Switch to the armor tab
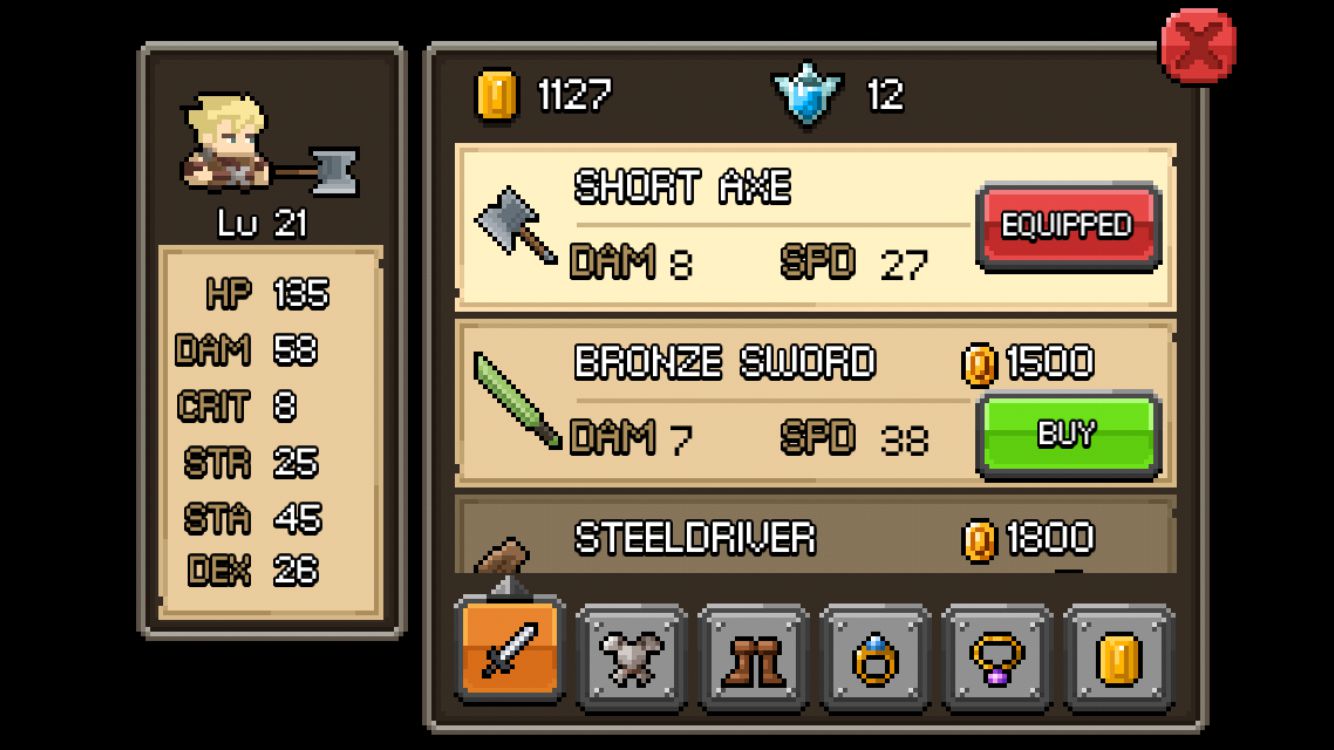1334x750 pixels. pyautogui.click(x=631, y=658)
